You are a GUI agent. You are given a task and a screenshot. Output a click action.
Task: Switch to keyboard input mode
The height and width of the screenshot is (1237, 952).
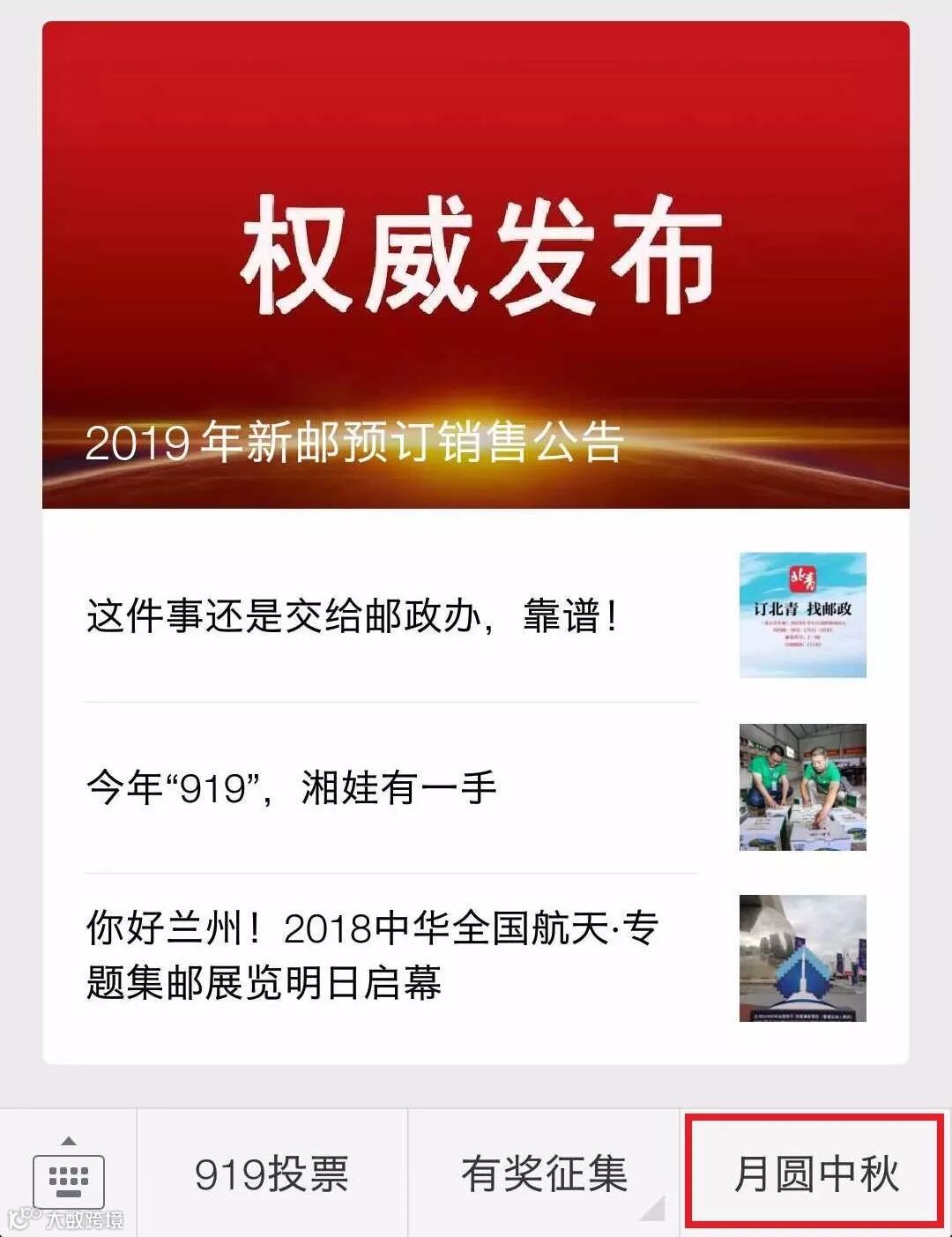pos(68,1174)
